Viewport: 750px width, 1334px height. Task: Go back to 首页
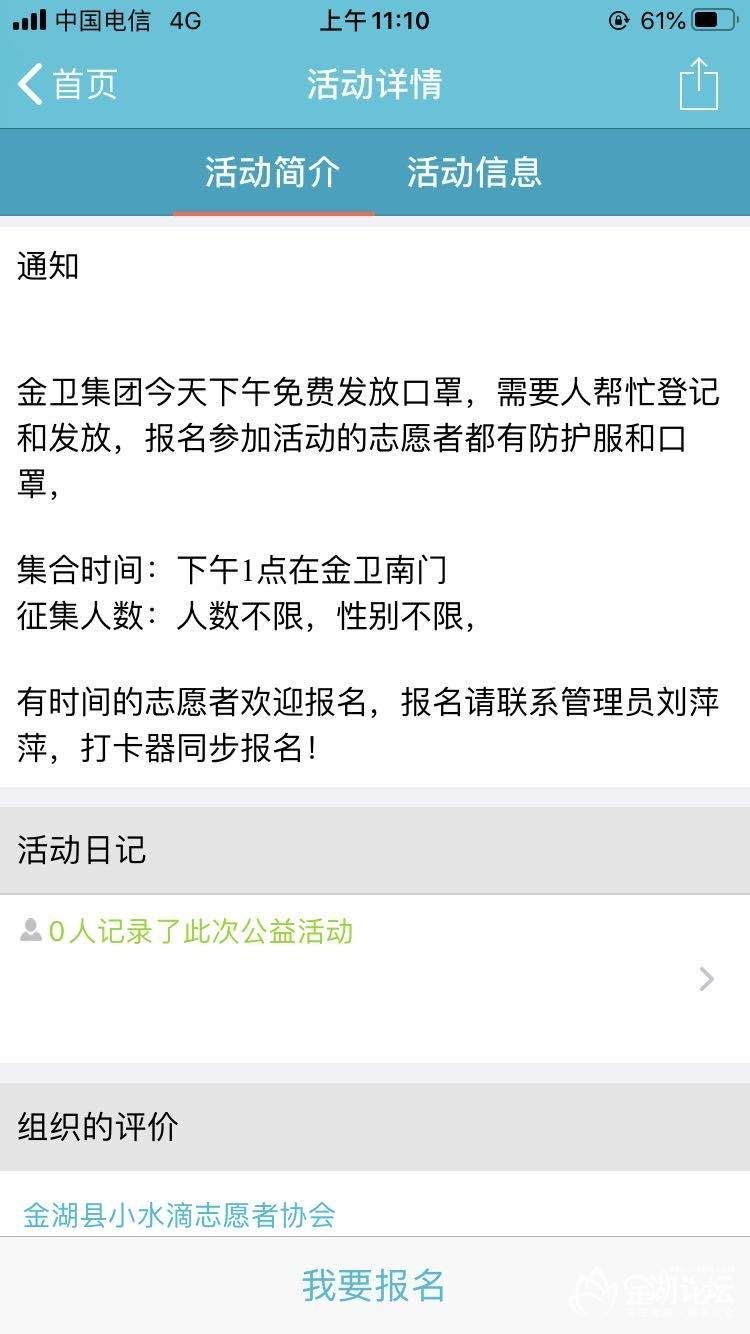68,84
